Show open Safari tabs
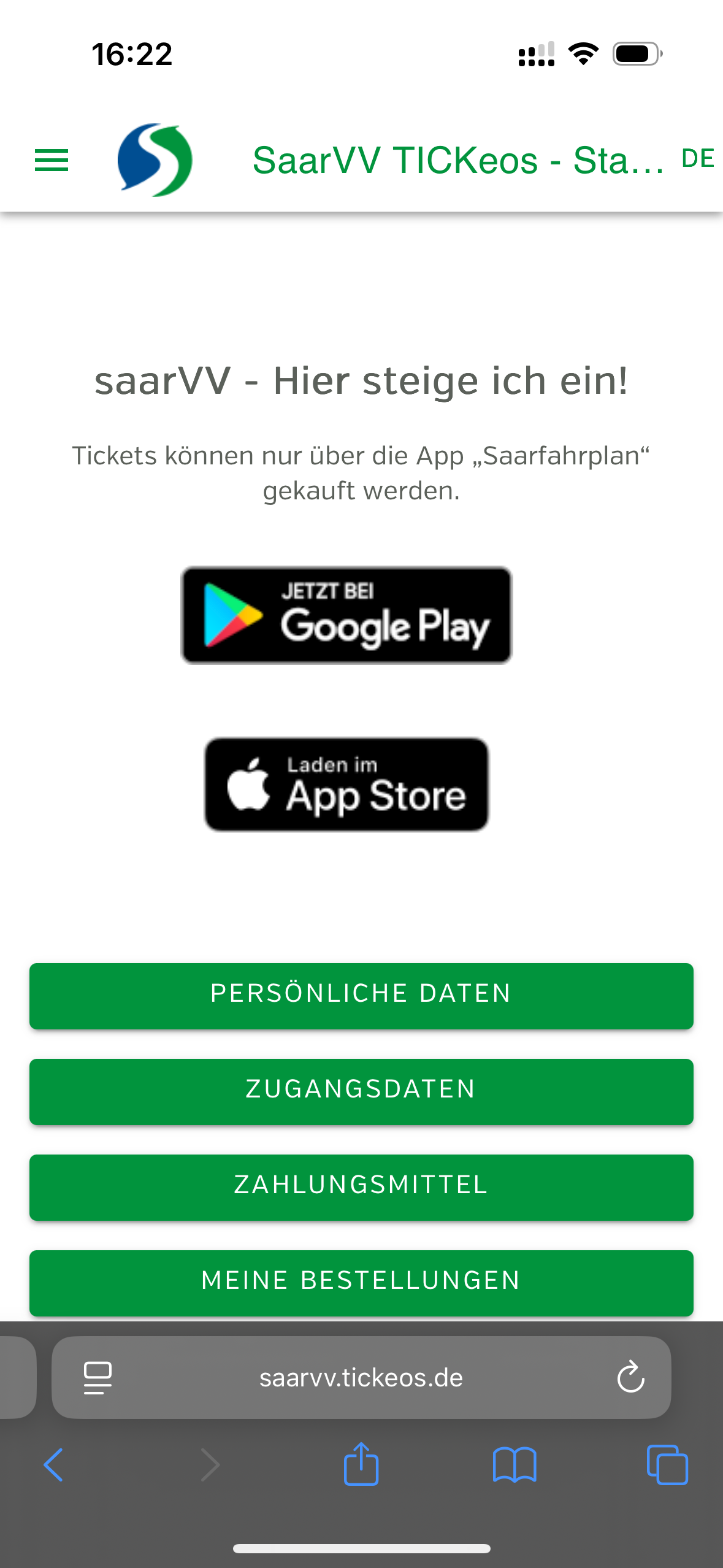Viewport: 723px width, 1568px height. [x=667, y=1465]
